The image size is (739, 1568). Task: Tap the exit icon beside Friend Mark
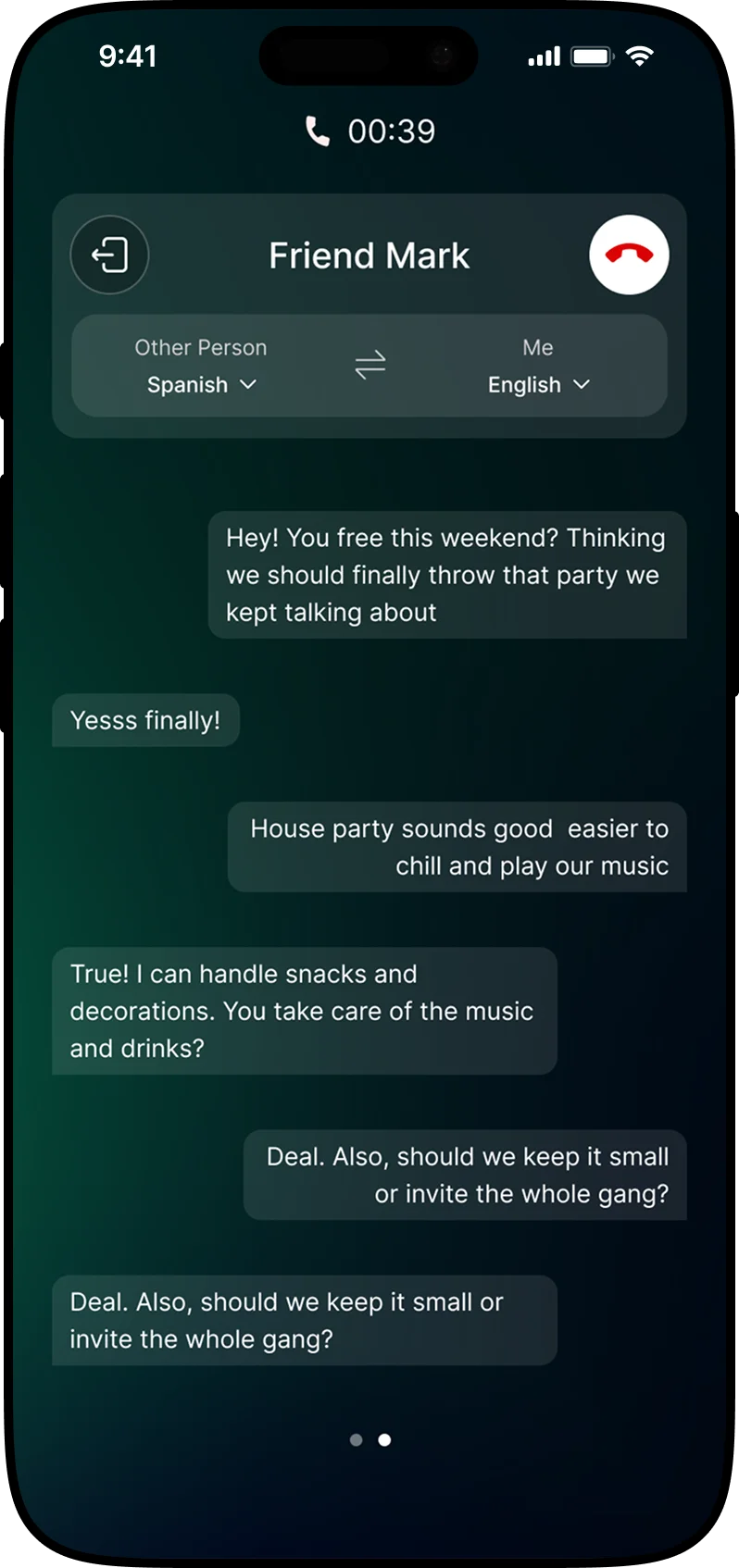109,255
